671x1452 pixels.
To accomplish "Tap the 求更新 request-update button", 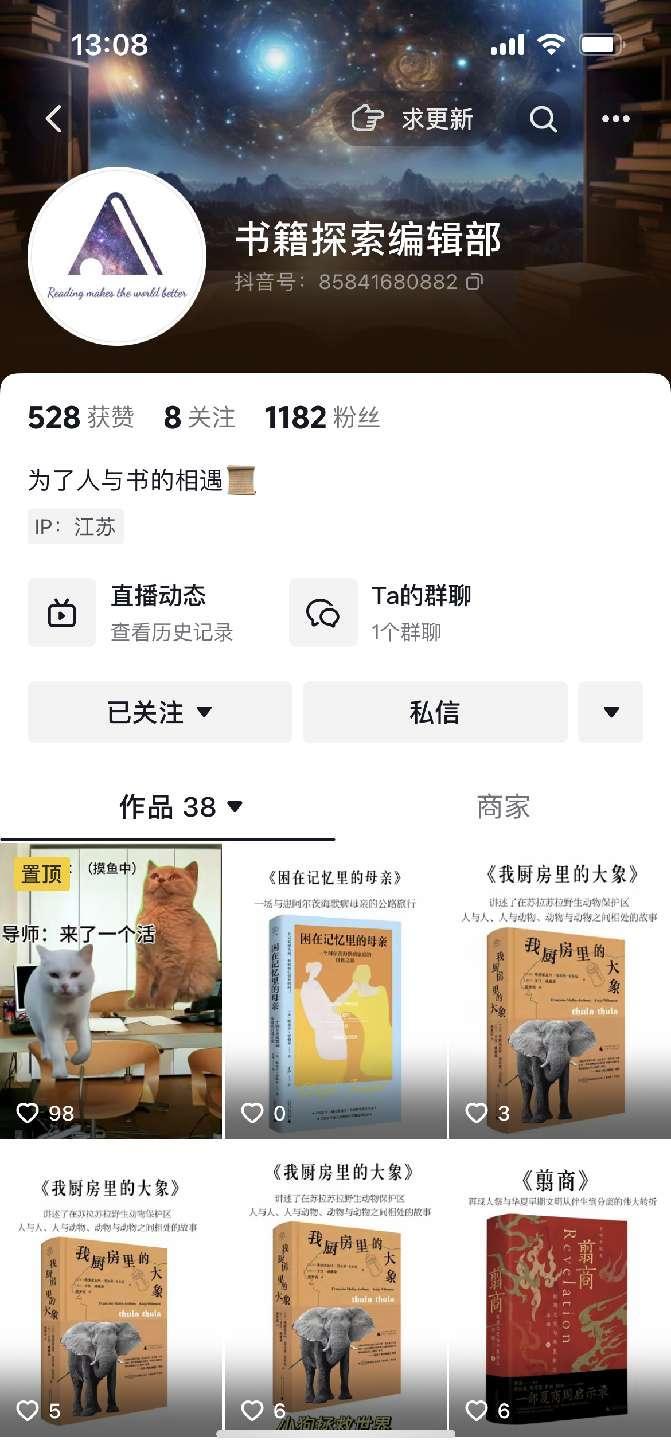I will pyautogui.click(x=413, y=119).
